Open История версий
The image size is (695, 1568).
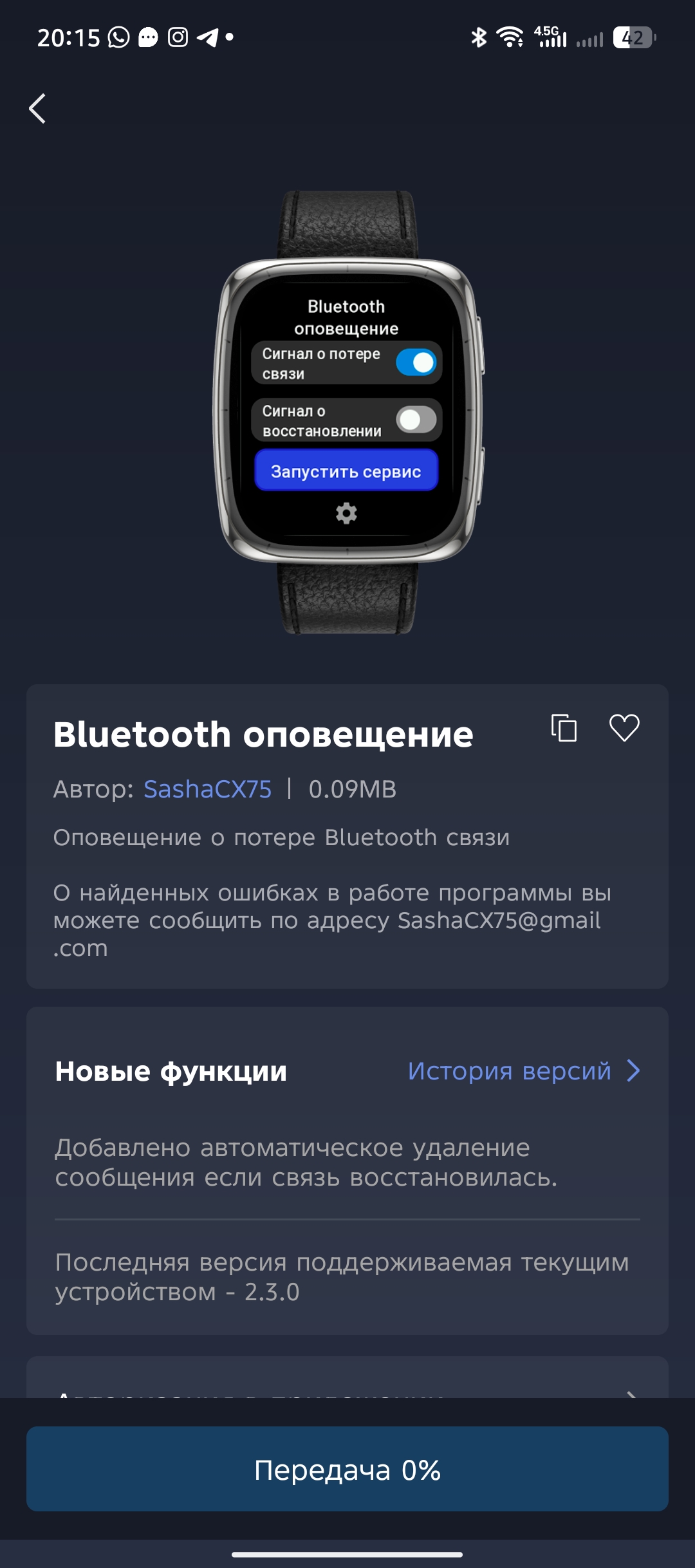(523, 1071)
